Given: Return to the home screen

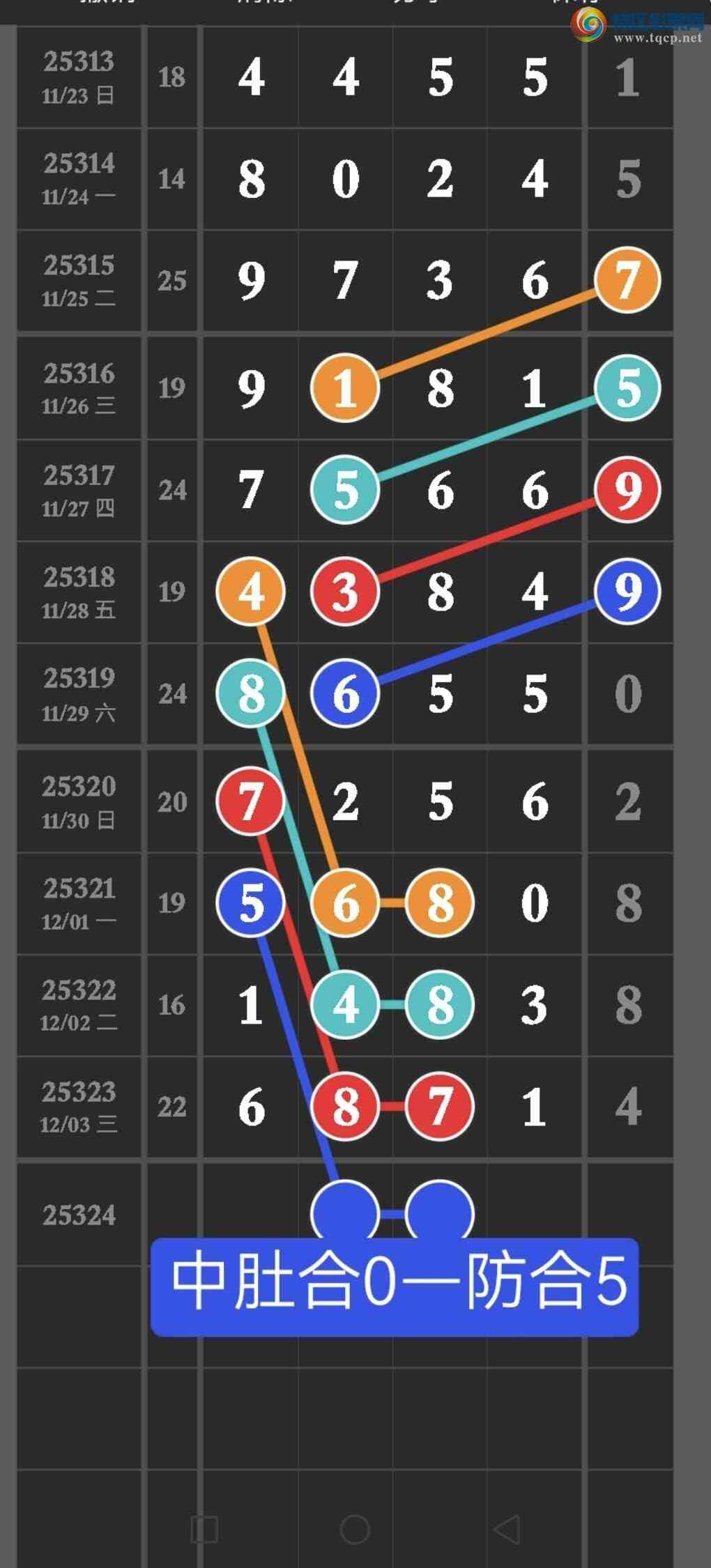Looking at the screenshot, I should pyautogui.click(x=355, y=1530).
